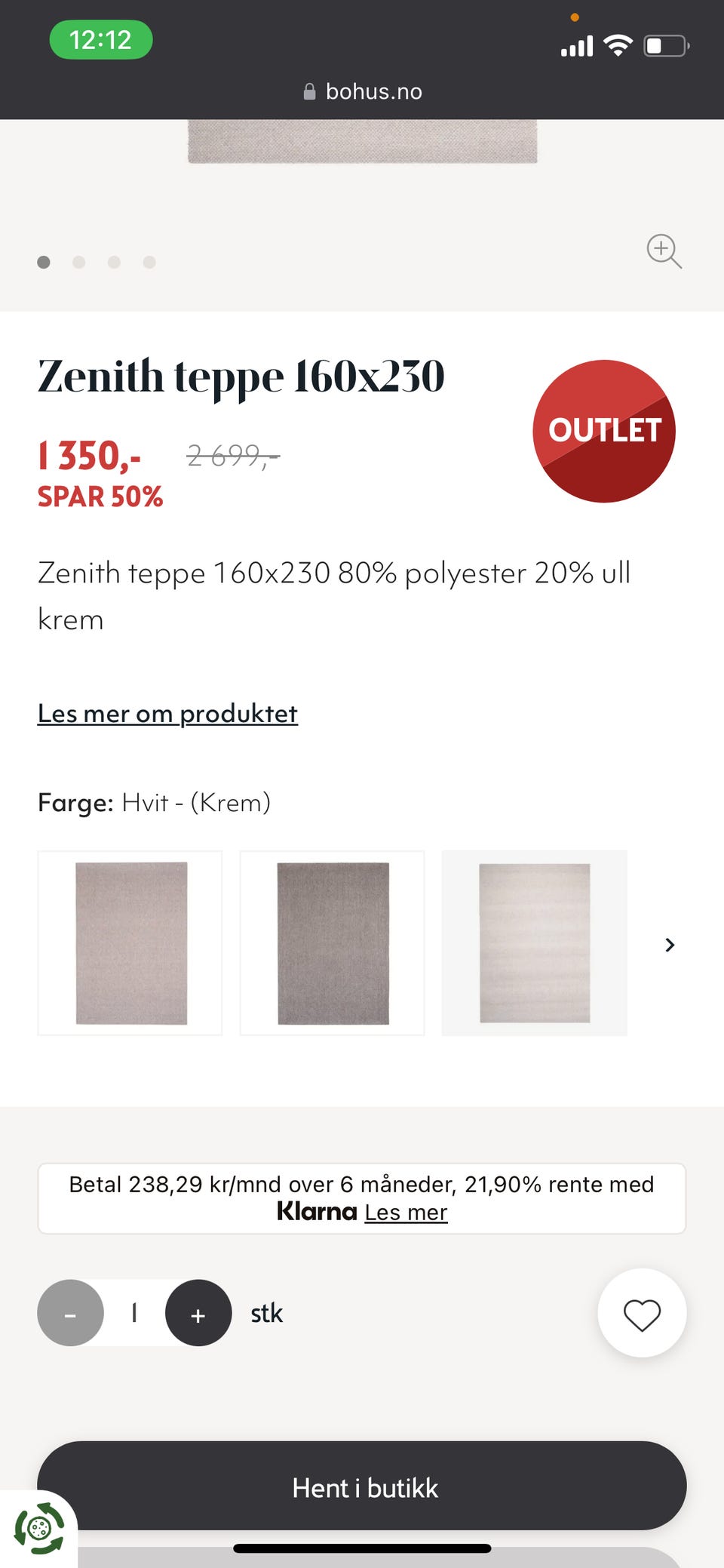The image size is (724, 1568).
Task: Increase quantity with the plus stepper
Action: point(198,1313)
